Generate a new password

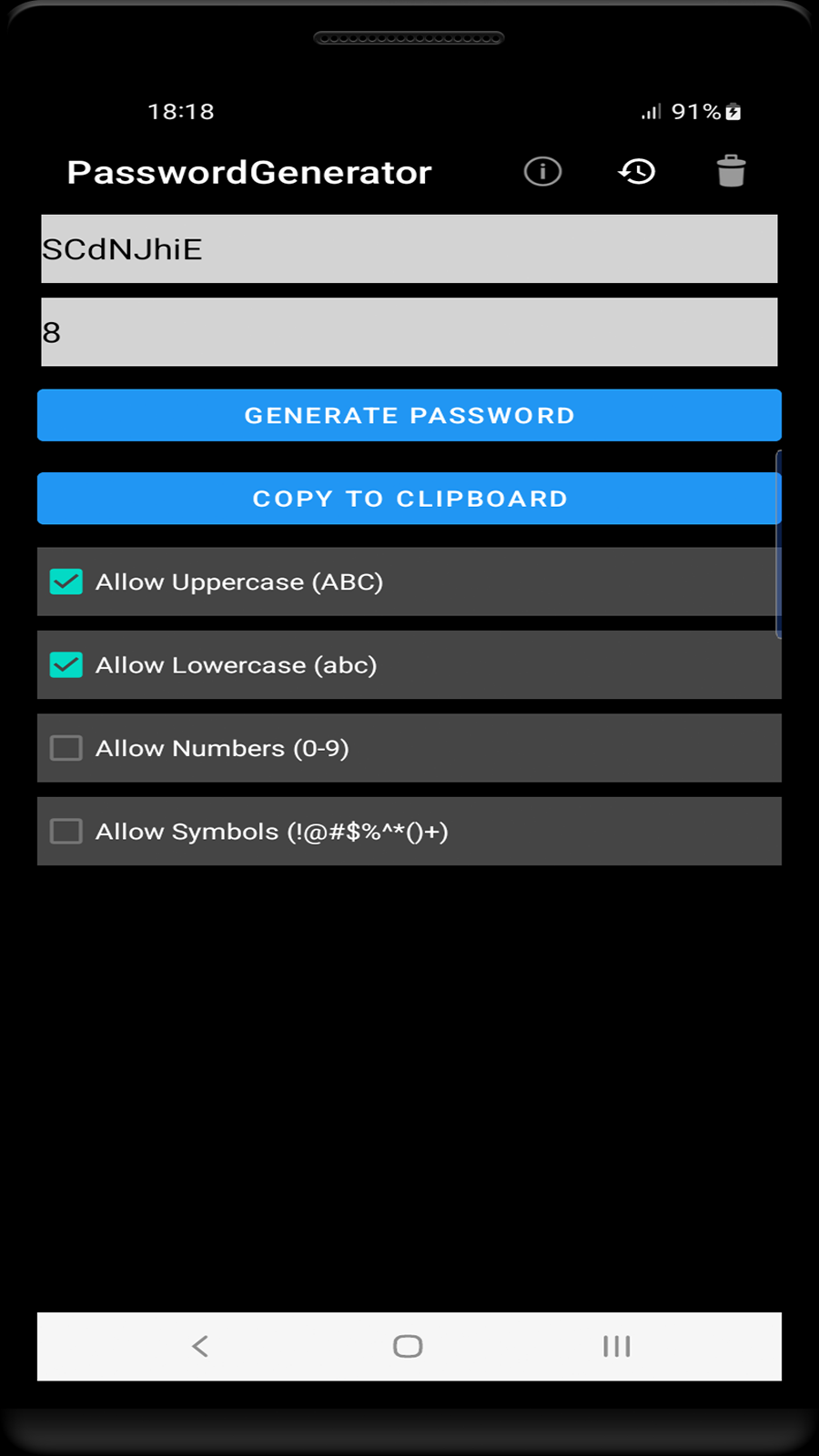point(409,416)
